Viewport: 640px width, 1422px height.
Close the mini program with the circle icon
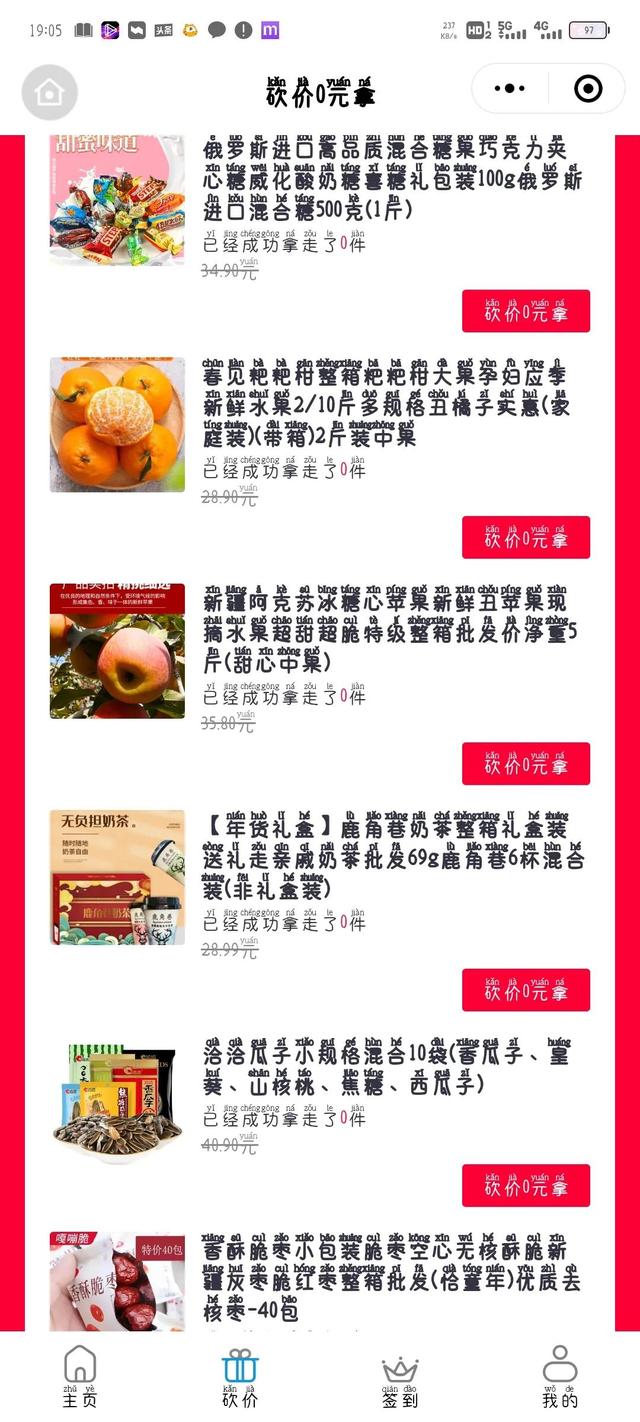click(x=588, y=89)
